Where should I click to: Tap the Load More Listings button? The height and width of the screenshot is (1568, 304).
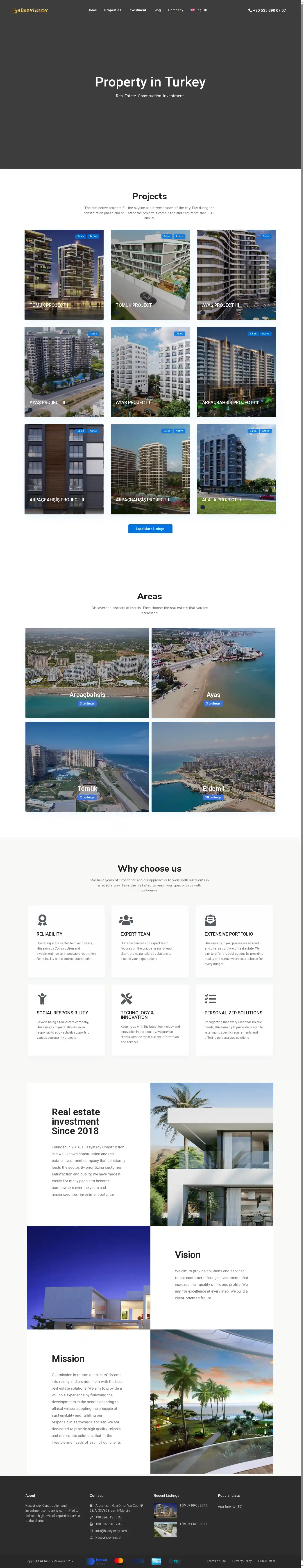(150, 529)
